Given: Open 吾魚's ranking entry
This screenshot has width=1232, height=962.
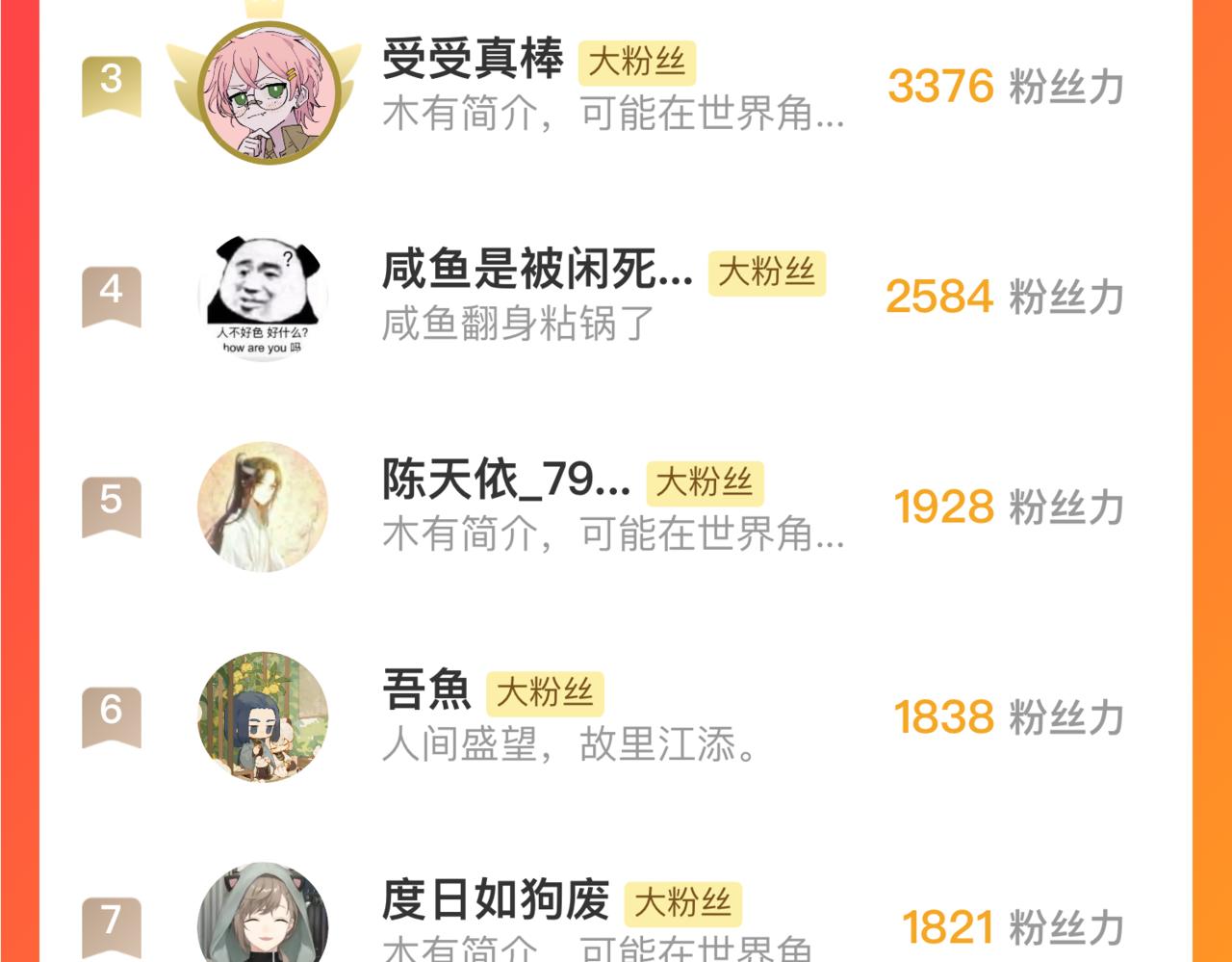Looking at the screenshot, I should pos(426,690).
